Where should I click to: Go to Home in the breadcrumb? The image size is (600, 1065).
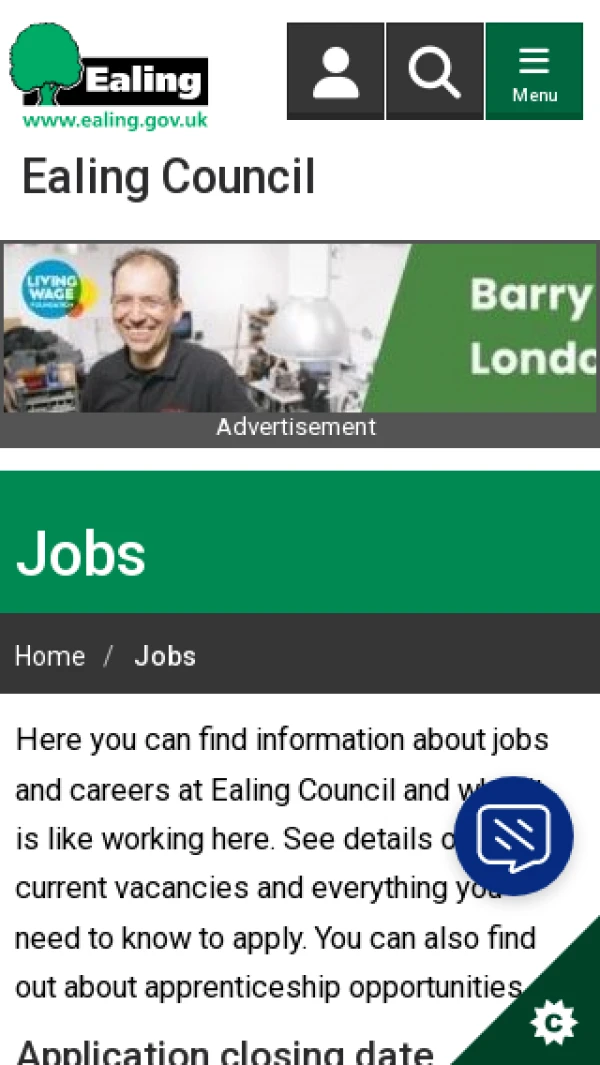pyautogui.click(x=50, y=656)
